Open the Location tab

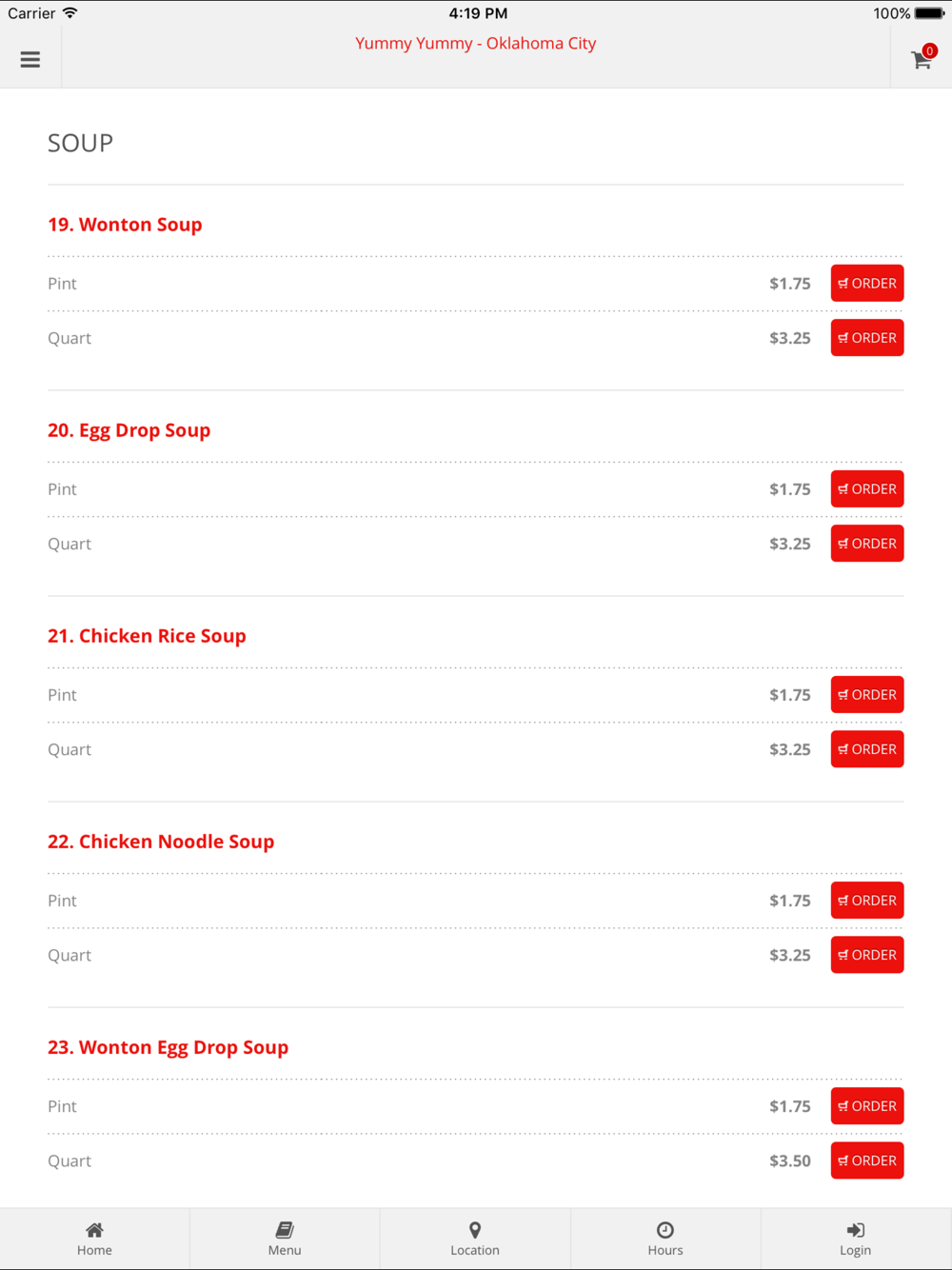coord(475,1239)
